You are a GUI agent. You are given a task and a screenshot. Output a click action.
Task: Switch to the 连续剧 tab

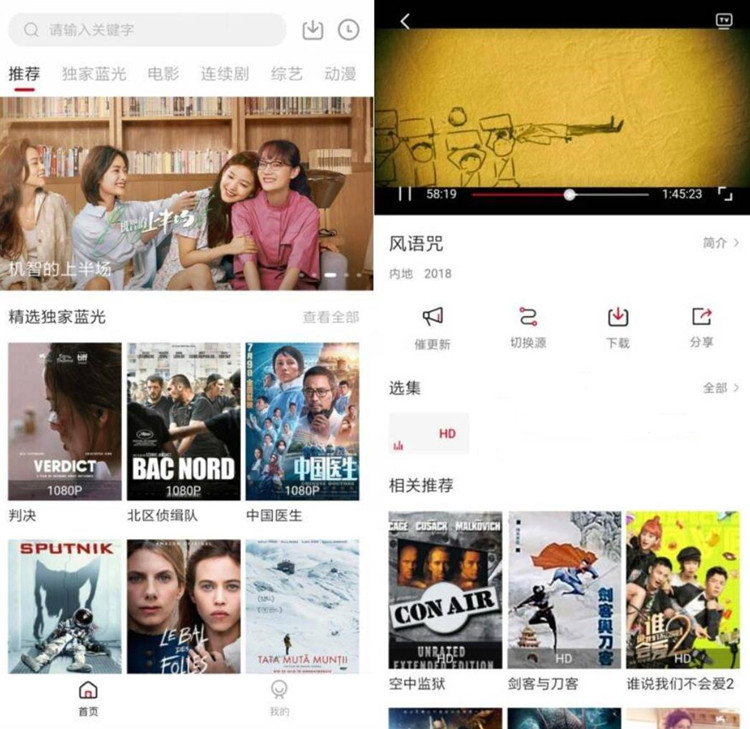click(224, 74)
